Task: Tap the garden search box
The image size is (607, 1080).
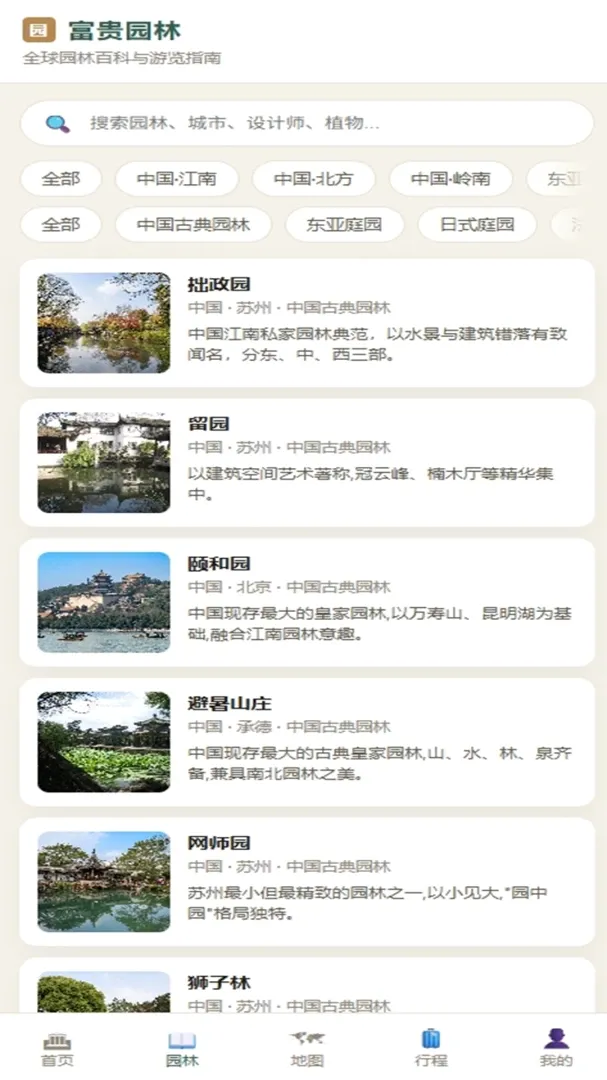Action: click(307, 123)
